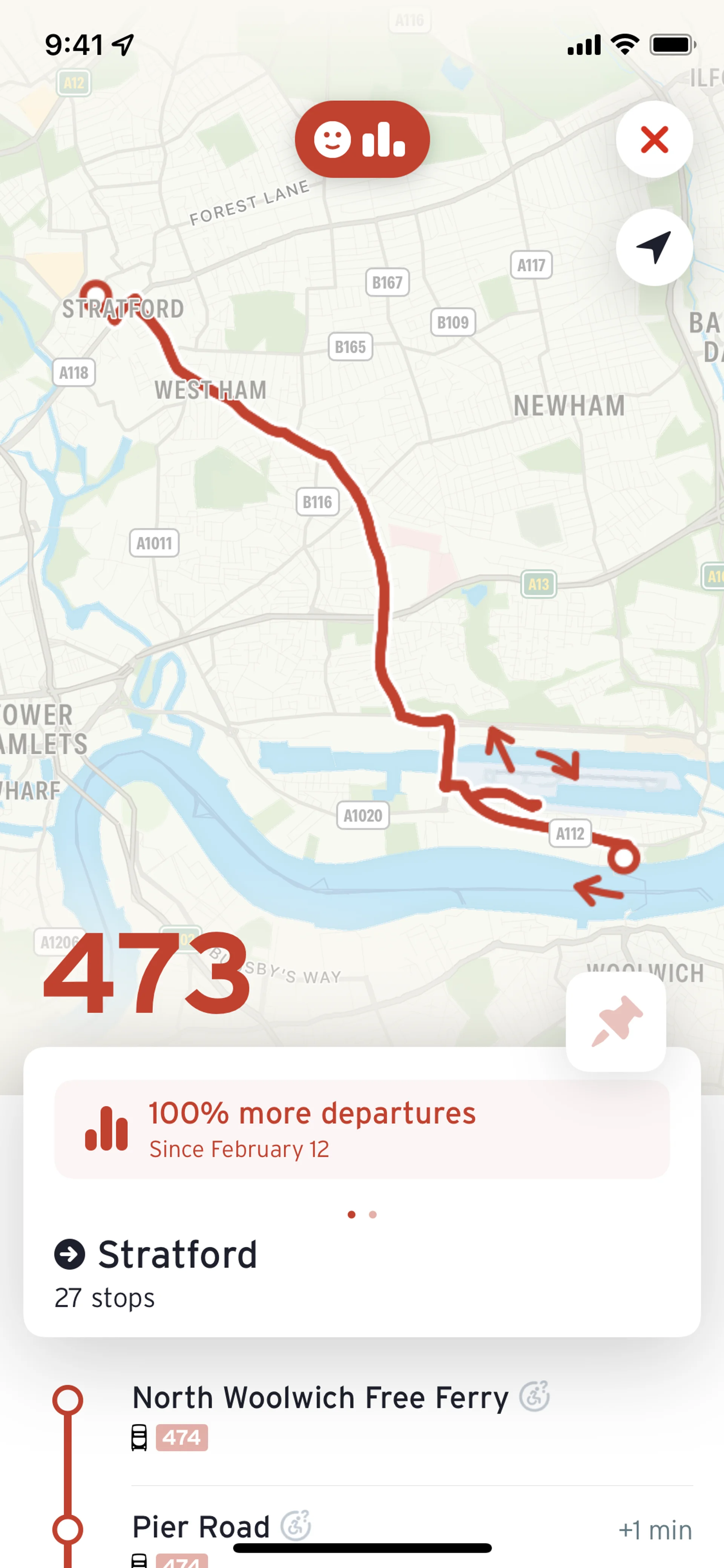Open the 100% more departures banner
Screen dimensions: 724x1568
click(x=362, y=1130)
